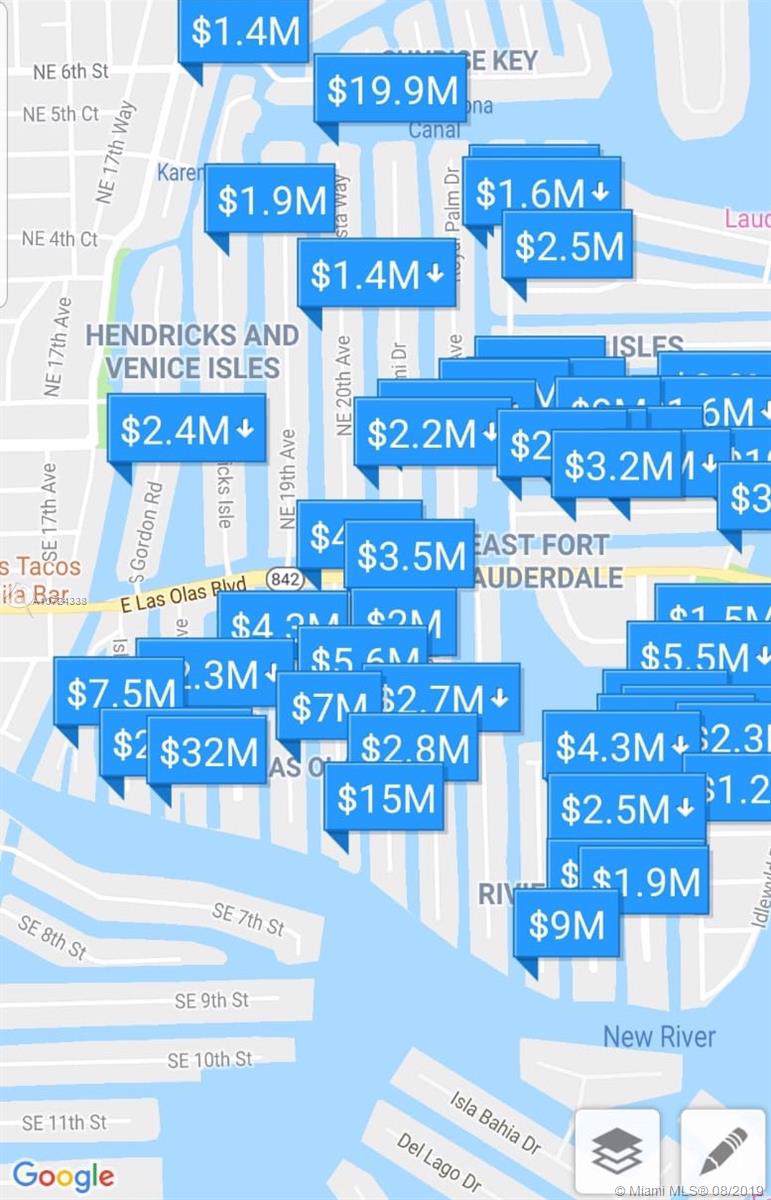771x1200 pixels.
Task: Check the $3.2M listing pin
Action: (617, 465)
